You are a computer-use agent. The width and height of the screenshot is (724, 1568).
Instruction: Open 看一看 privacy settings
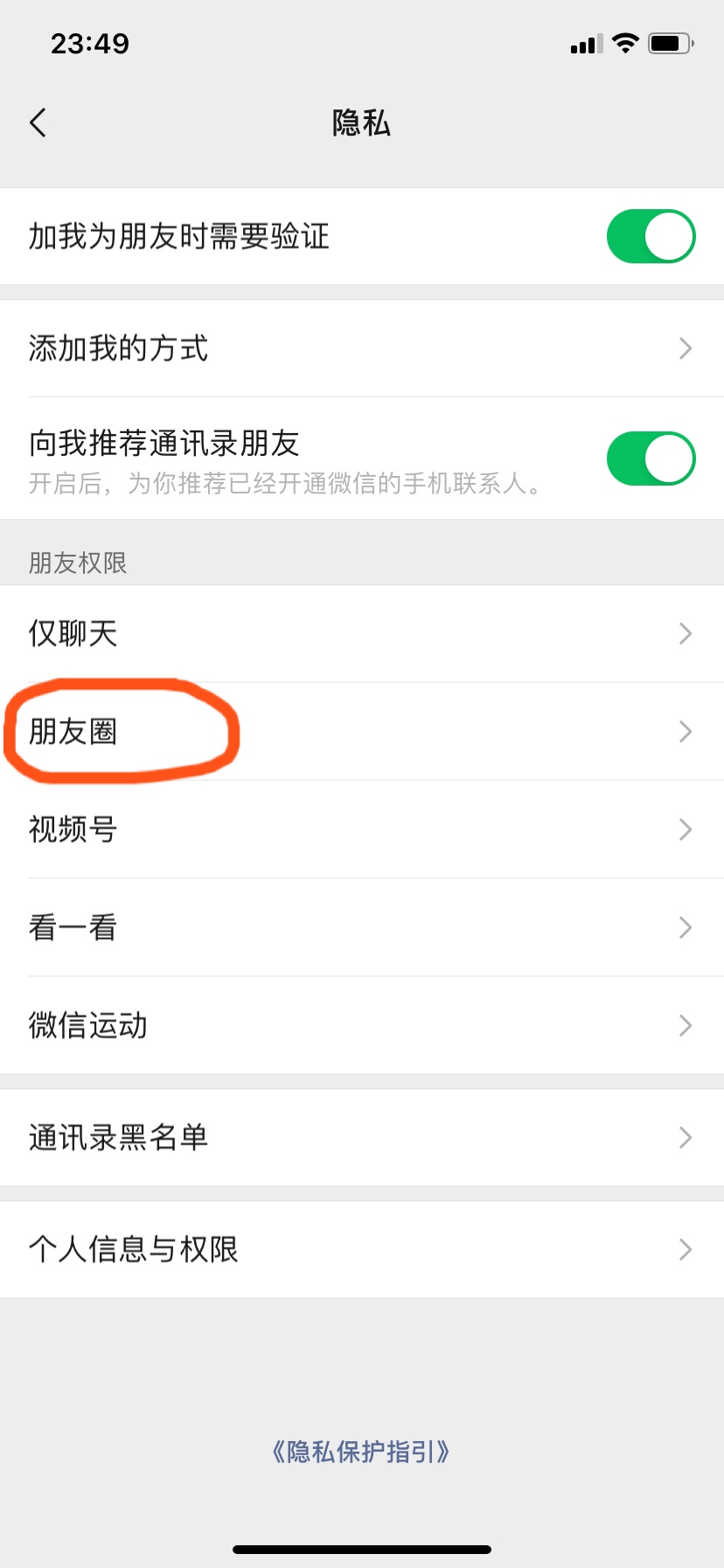[x=362, y=927]
